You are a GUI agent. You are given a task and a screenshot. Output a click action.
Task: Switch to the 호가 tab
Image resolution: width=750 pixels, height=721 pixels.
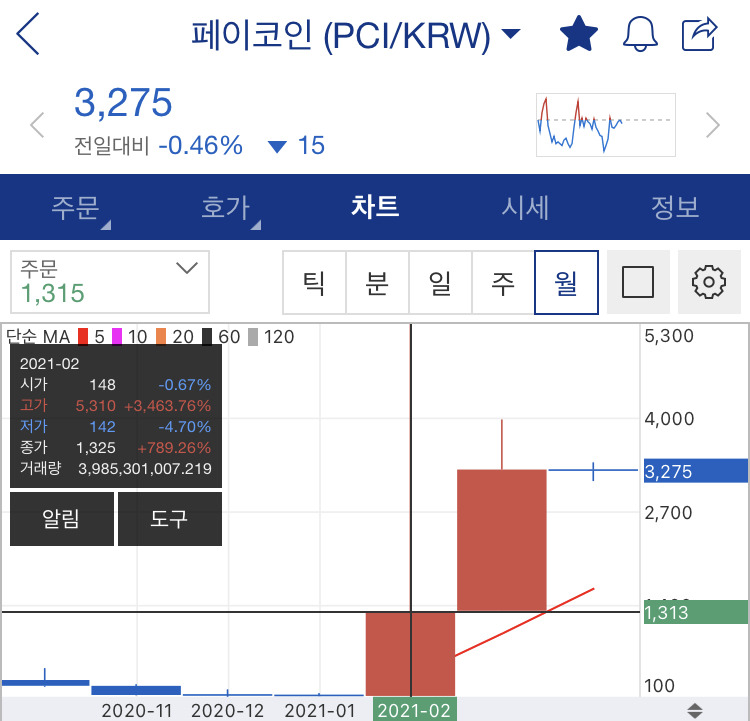226,208
